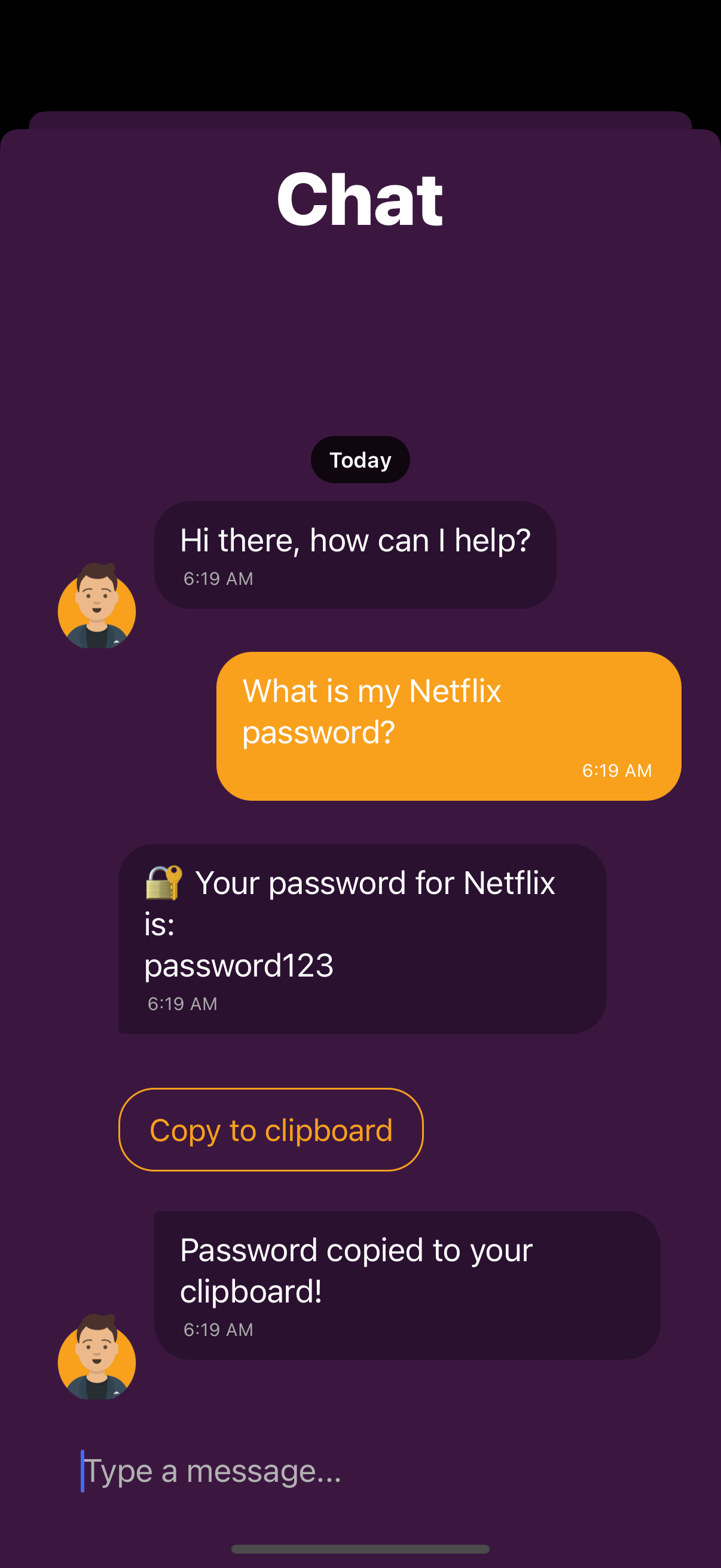
Task: Tap the timestamp under the password reply
Action: pyautogui.click(x=182, y=1003)
